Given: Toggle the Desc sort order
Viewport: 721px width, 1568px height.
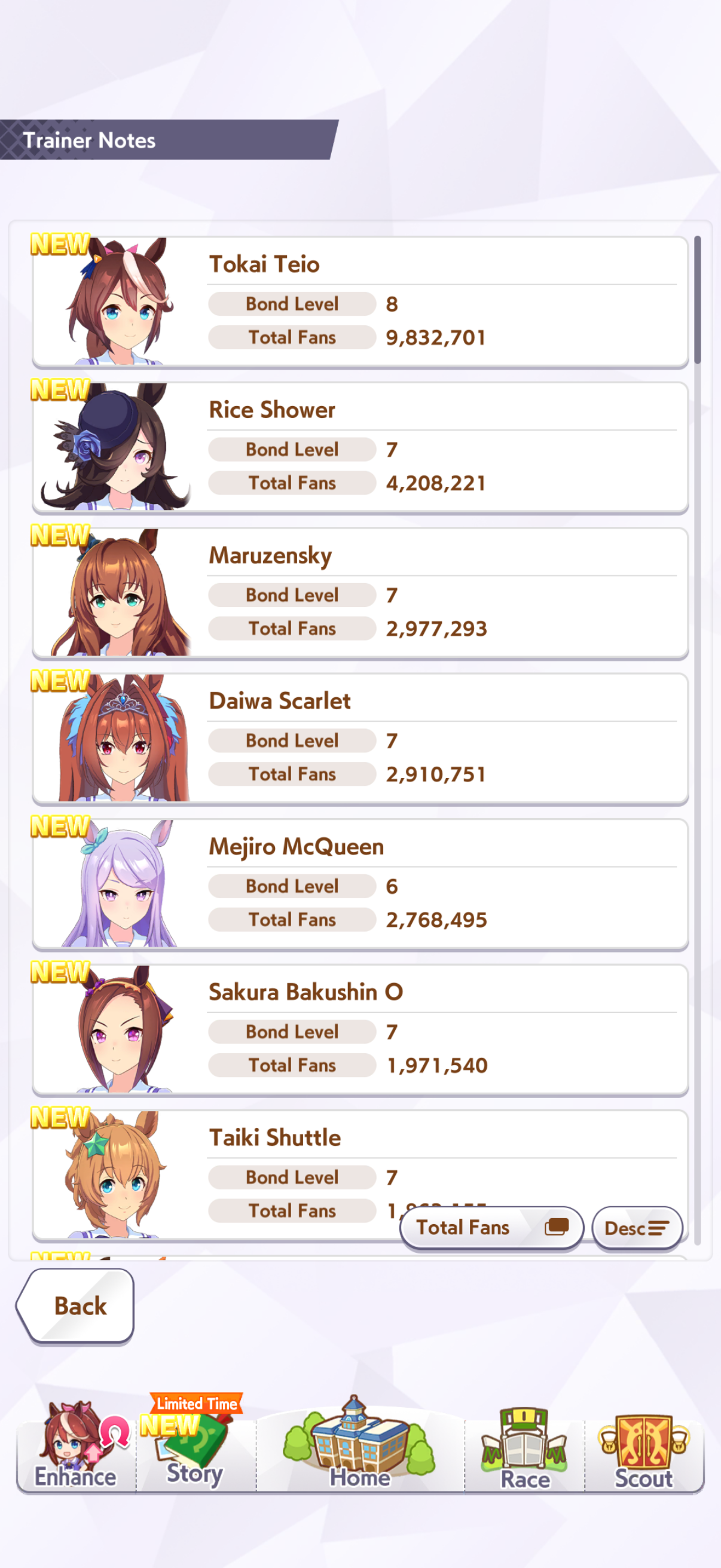Looking at the screenshot, I should (x=637, y=1228).
